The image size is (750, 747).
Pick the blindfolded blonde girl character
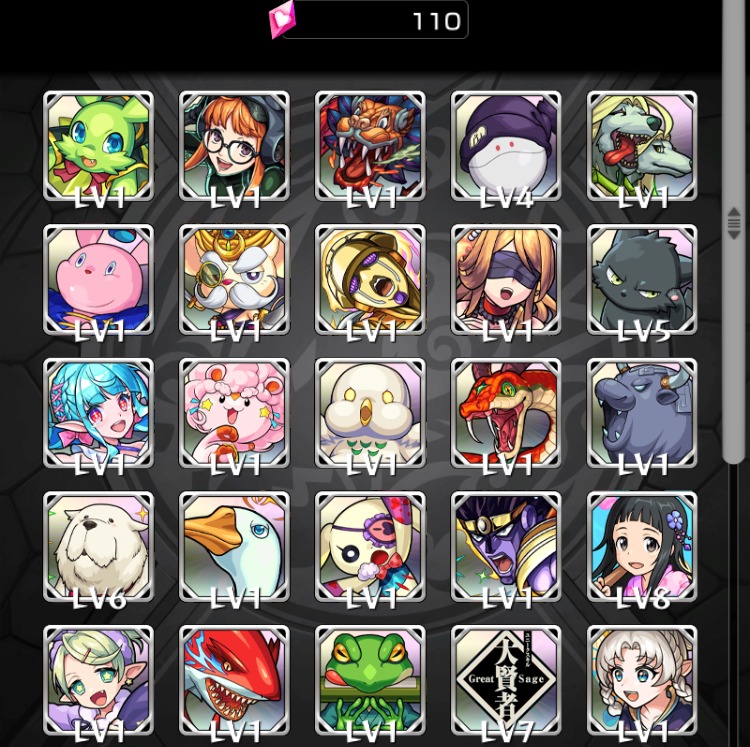pos(506,279)
